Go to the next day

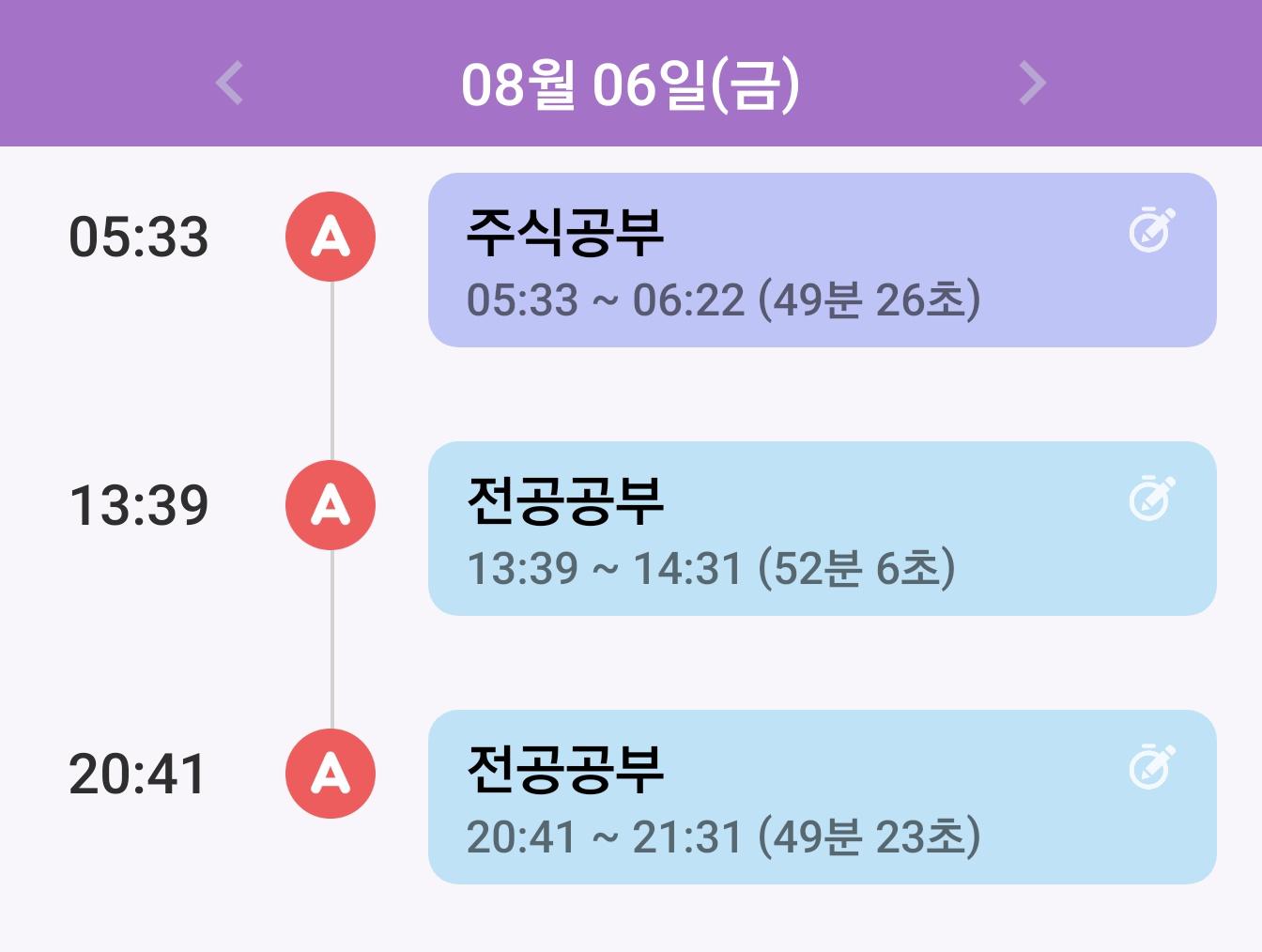(1032, 83)
